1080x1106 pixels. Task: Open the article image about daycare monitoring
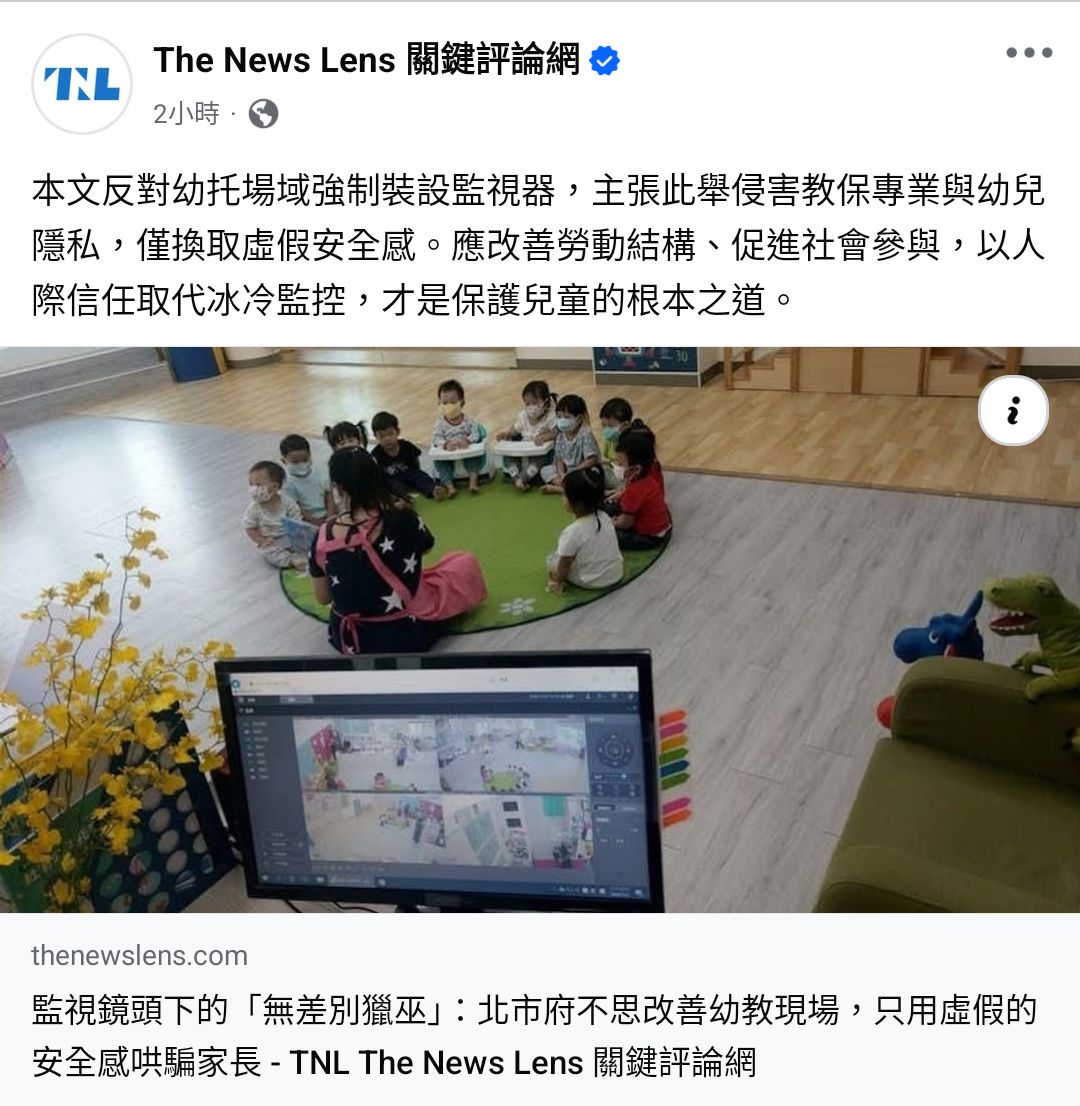540,630
